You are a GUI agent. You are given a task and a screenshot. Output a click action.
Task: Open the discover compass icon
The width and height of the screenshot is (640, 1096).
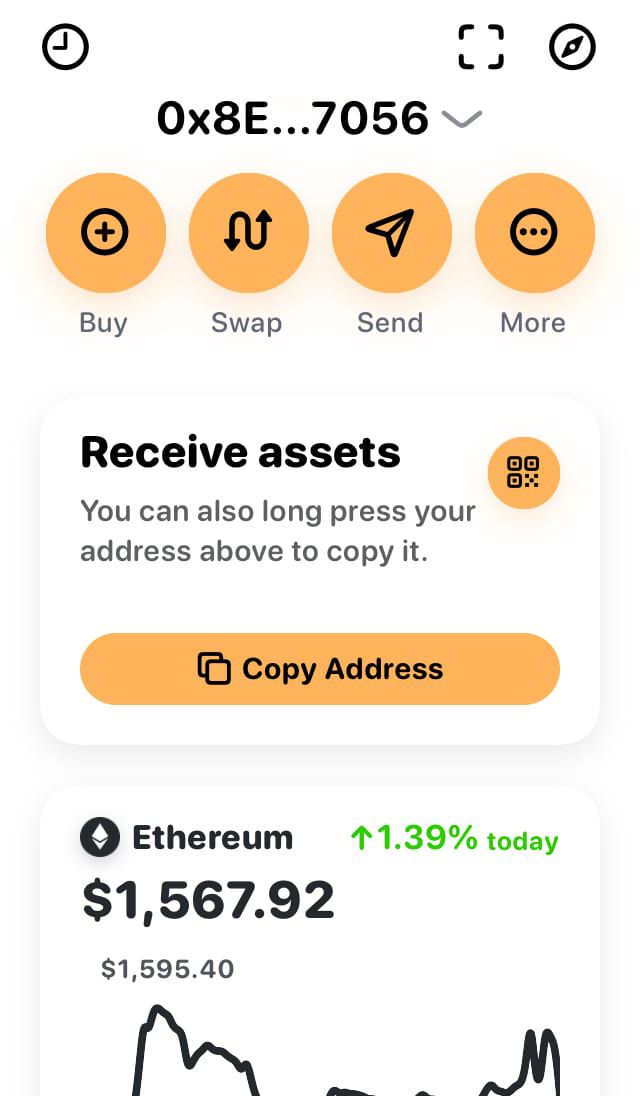572,48
